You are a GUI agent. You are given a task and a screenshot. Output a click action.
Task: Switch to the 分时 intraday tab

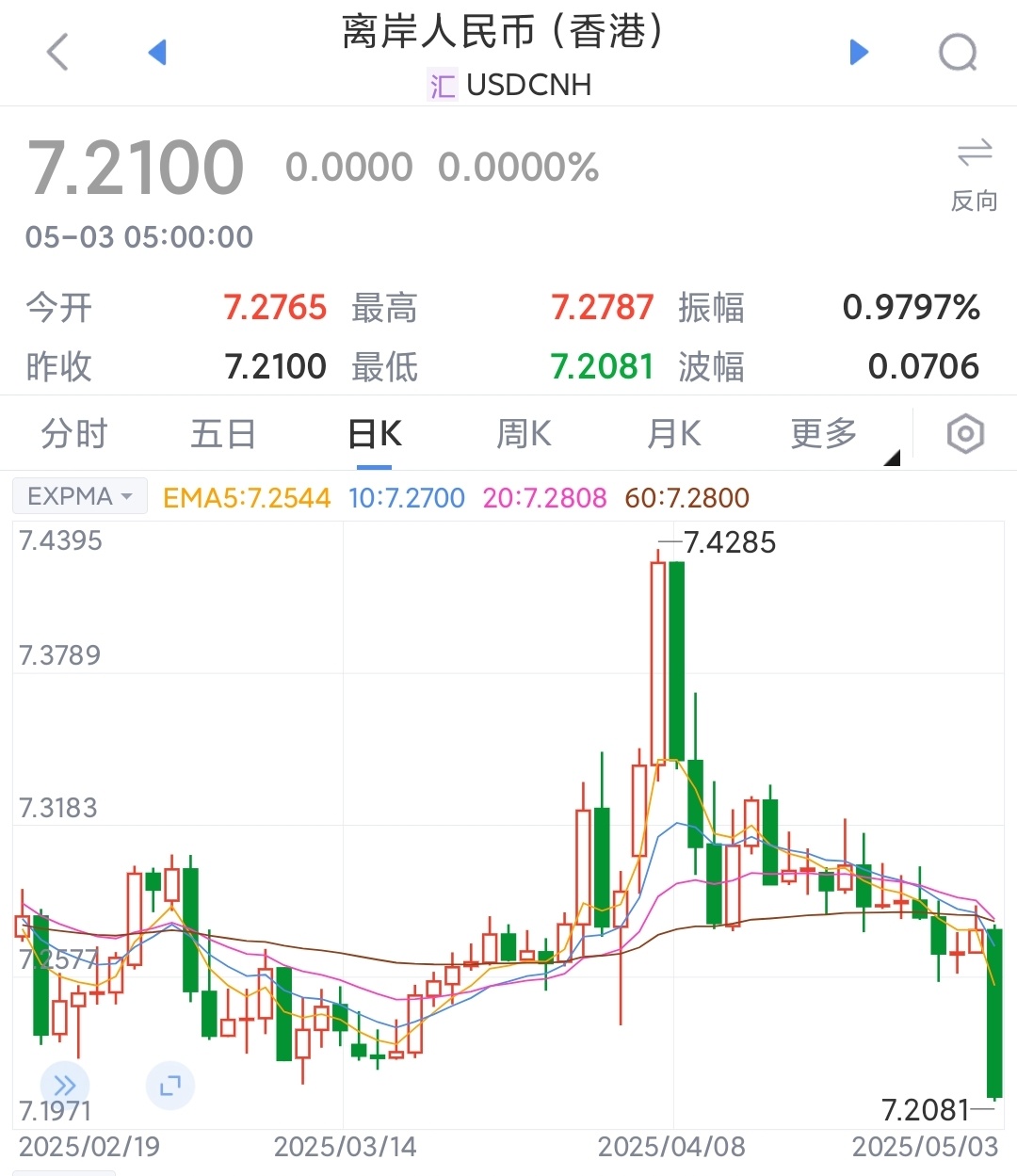point(74,433)
